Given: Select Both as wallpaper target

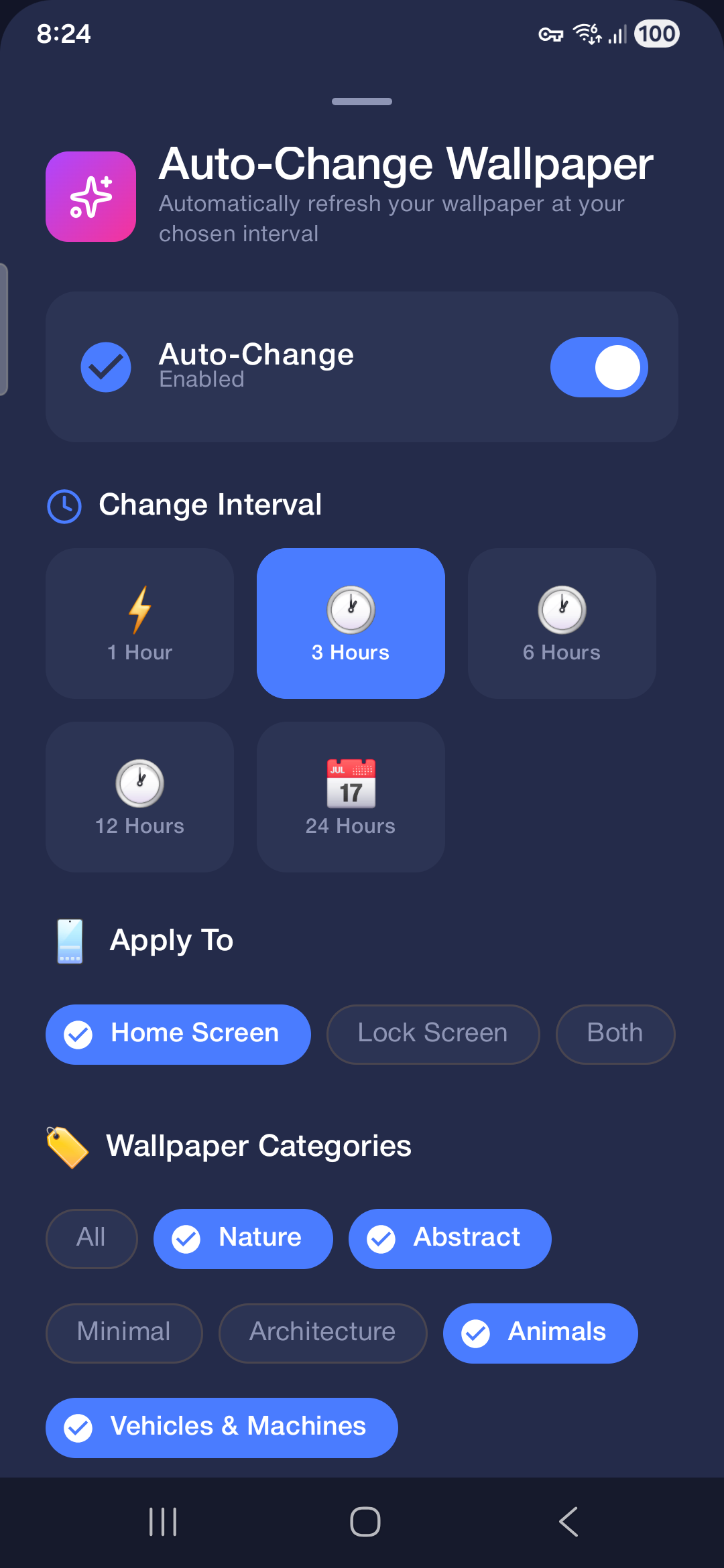Looking at the screenshot, I should tap(615, 1034).
